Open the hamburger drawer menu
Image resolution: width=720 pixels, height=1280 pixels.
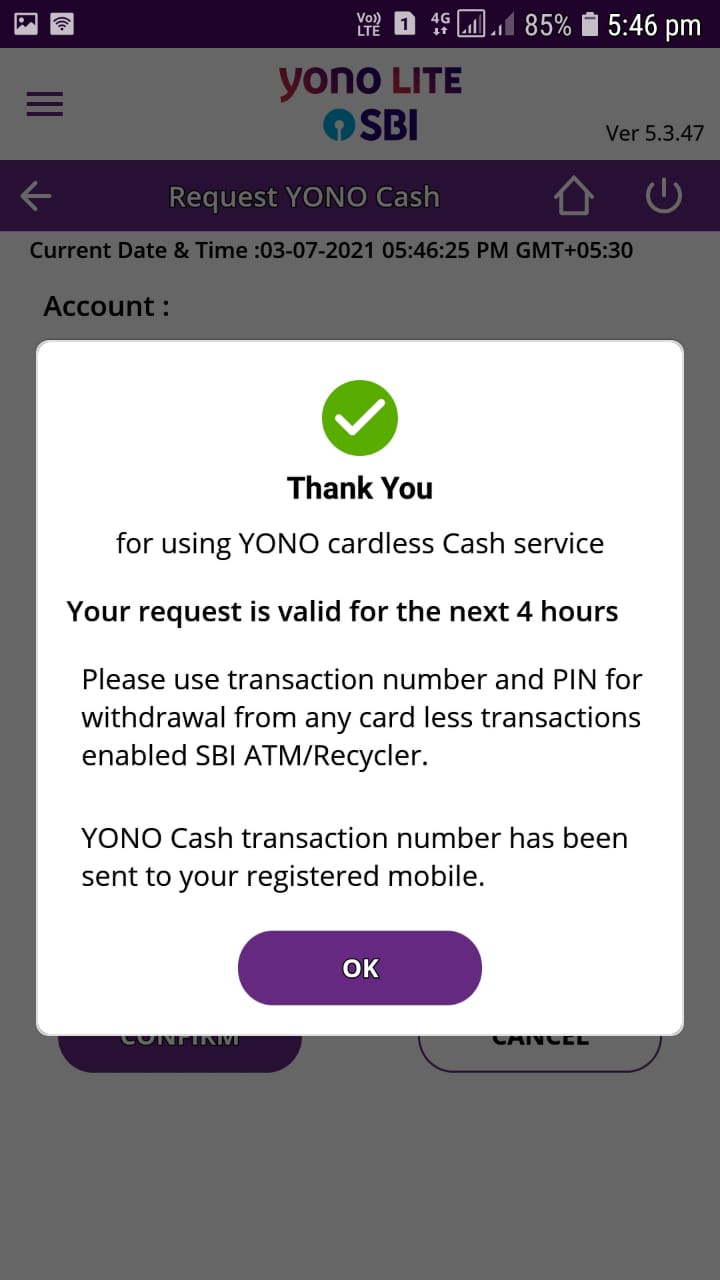pos(45,104)
